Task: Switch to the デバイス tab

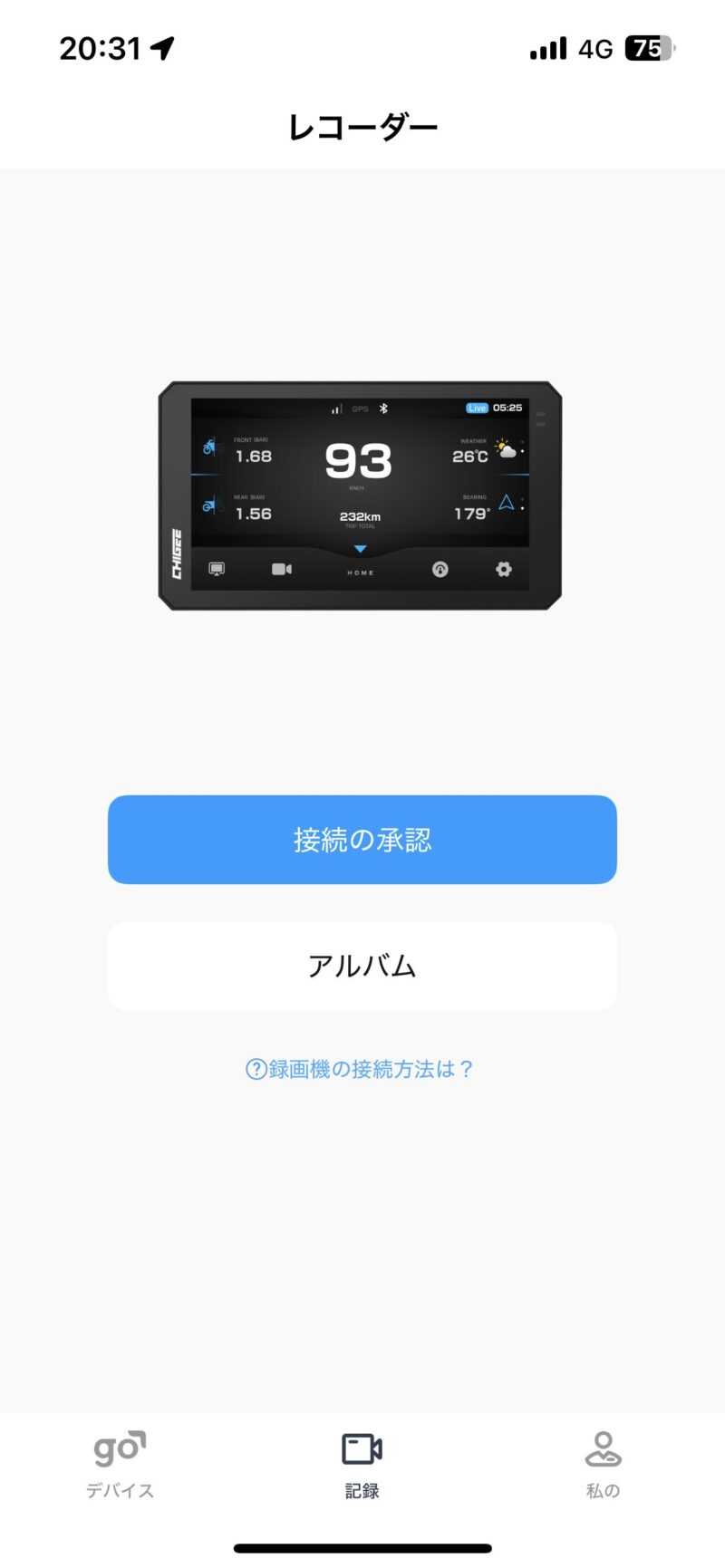Action: [120, 1465]
